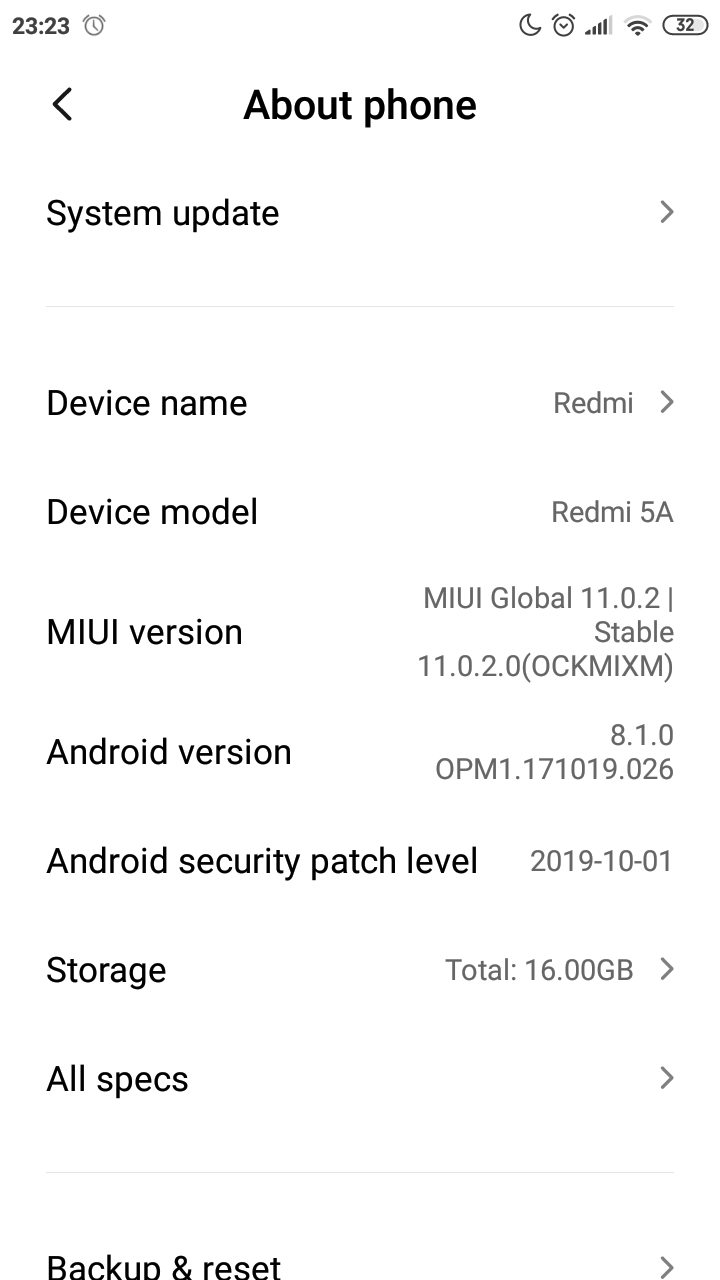Open System update
This screenshot has width=720, height=1280.
(360, 213)
